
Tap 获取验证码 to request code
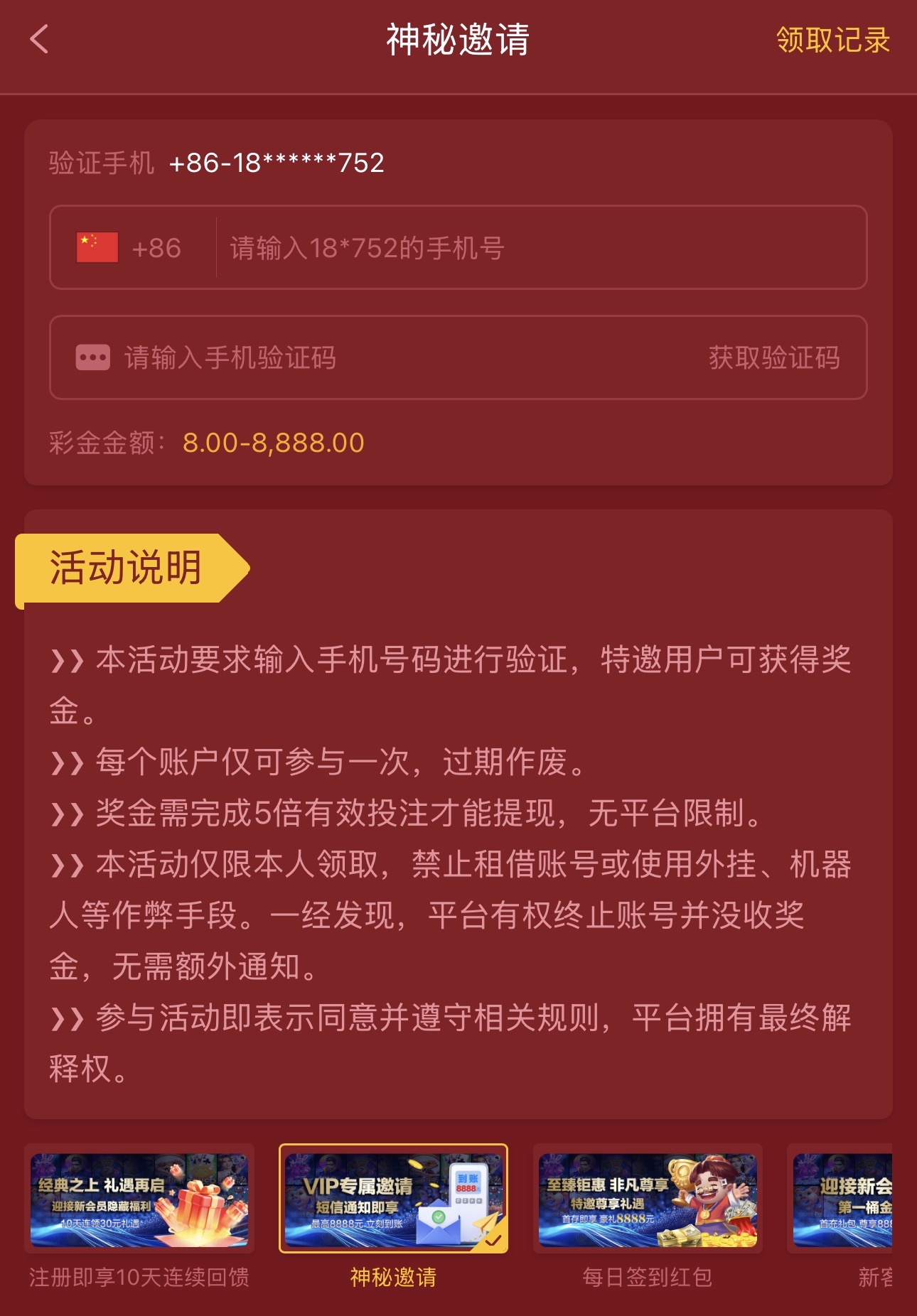click(774, 357)
